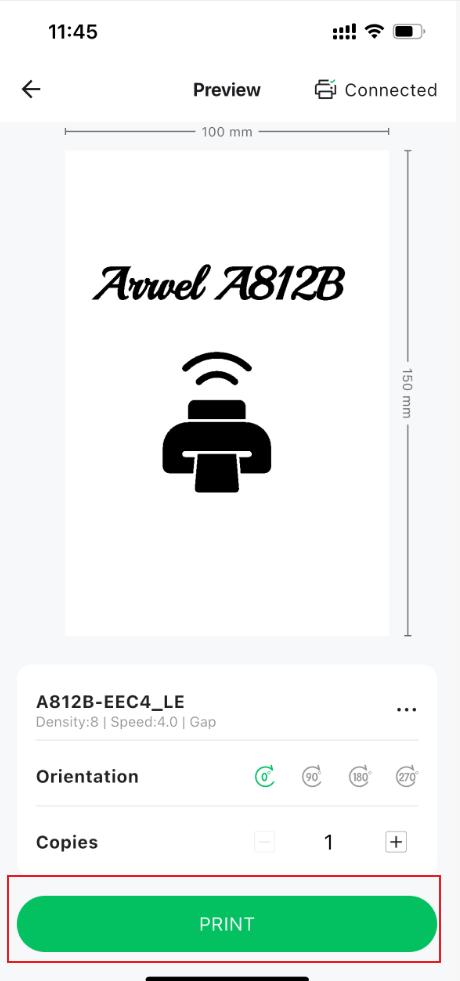Select 0° orientation
Image resolution: width=460 pixels, height=981 pixels.
click(265, 776)
